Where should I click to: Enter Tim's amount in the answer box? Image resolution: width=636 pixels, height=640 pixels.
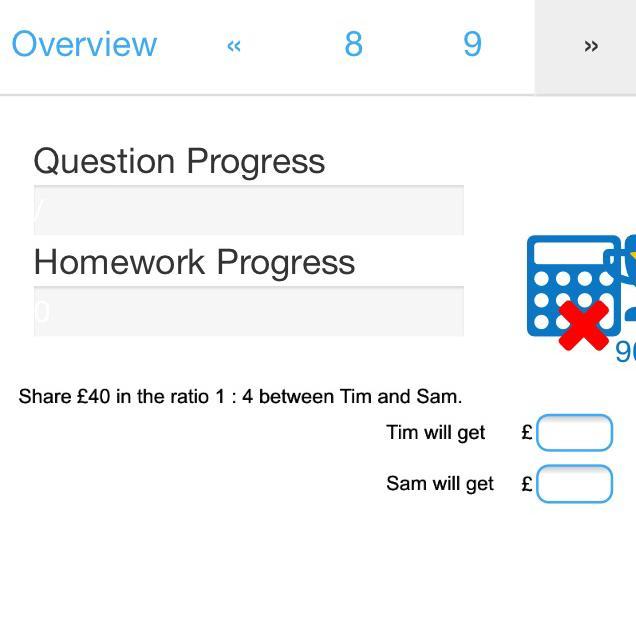574,433
